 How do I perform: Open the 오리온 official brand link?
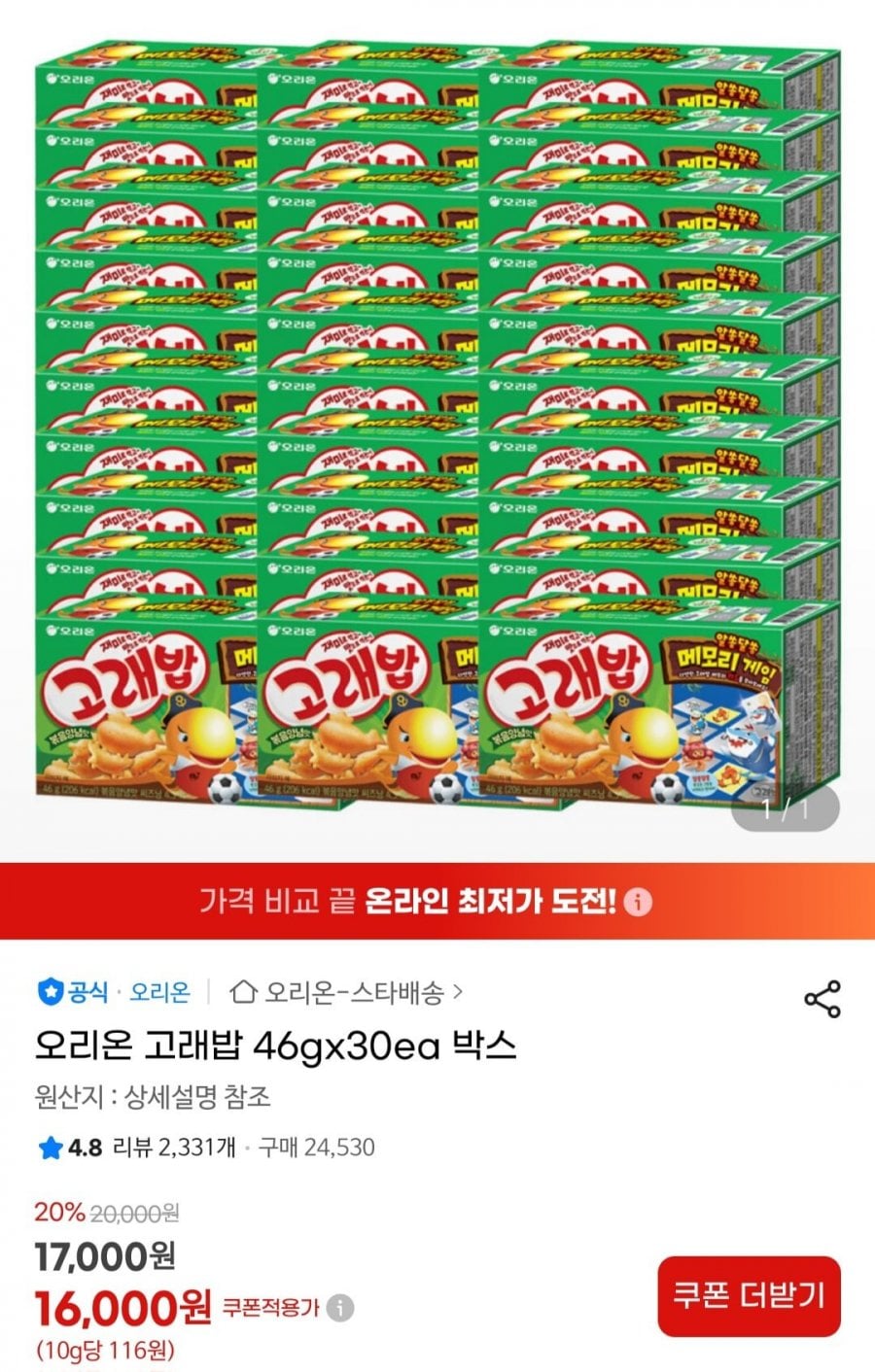click(160, 992)
